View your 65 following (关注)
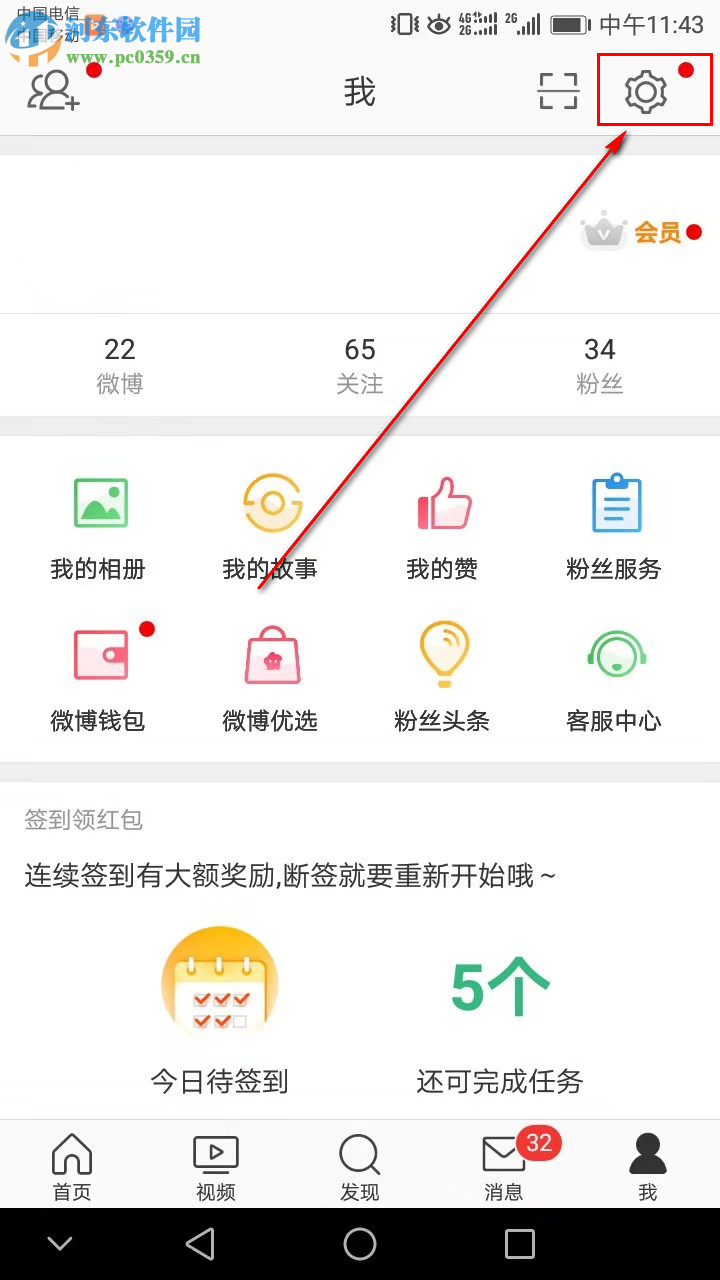 pos(360,363)
